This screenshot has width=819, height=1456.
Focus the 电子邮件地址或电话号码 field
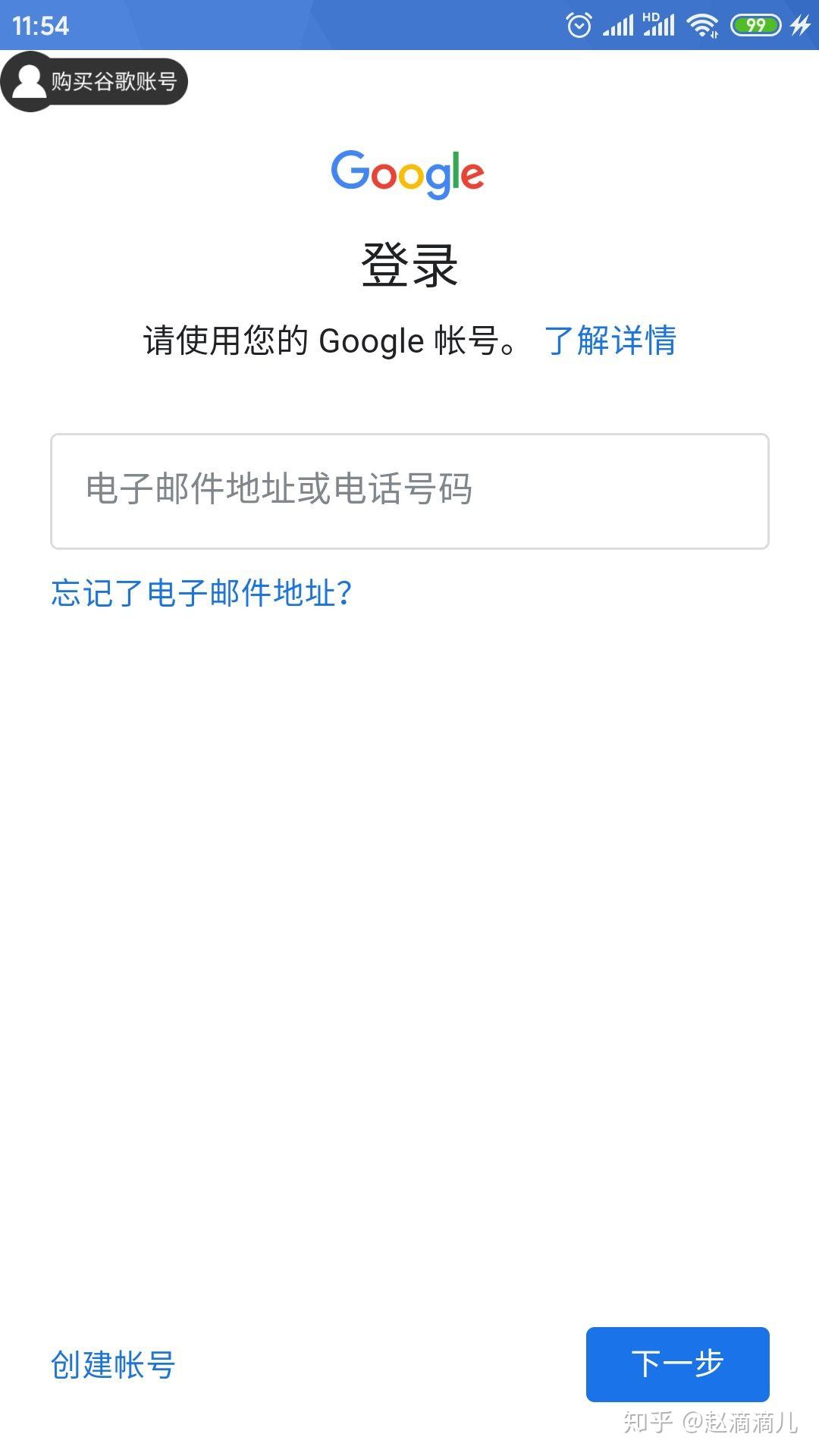[409, 491]
